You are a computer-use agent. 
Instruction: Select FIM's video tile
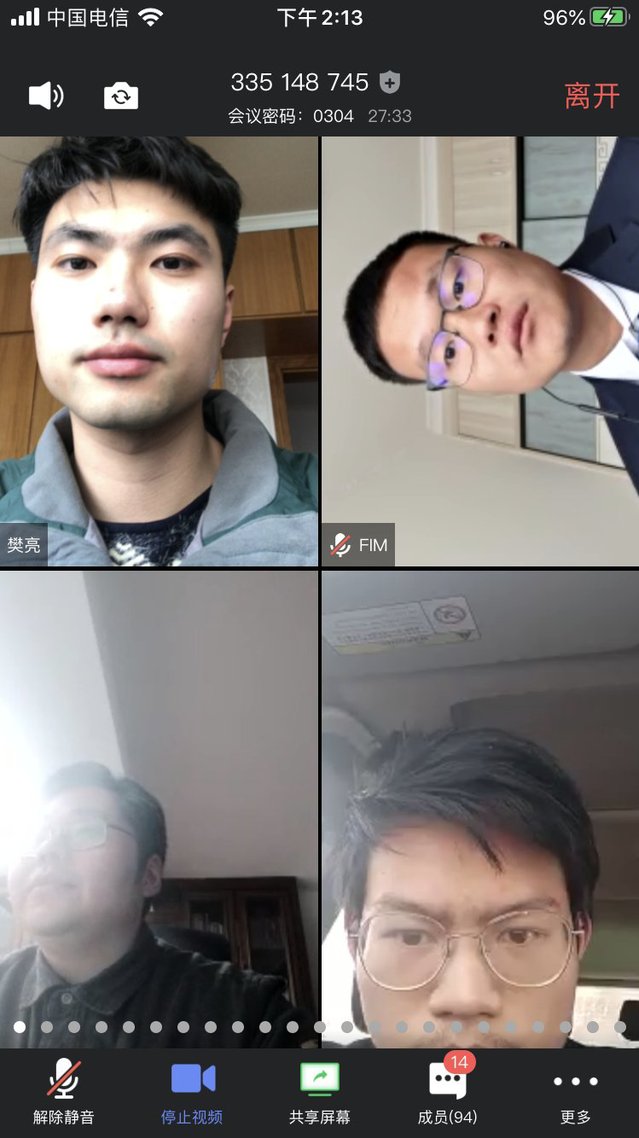(480, 350)
